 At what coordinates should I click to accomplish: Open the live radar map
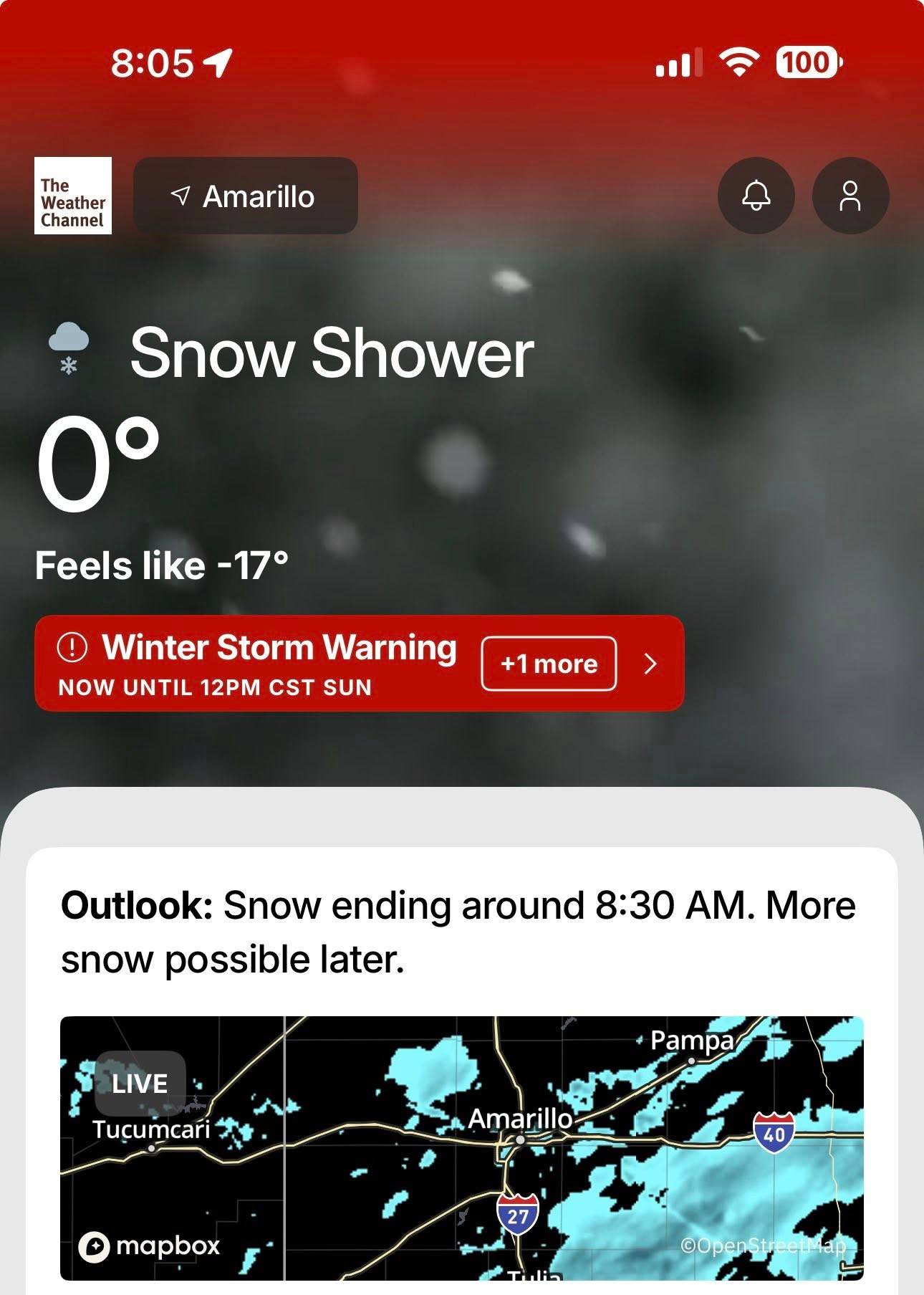point(461,1147)
